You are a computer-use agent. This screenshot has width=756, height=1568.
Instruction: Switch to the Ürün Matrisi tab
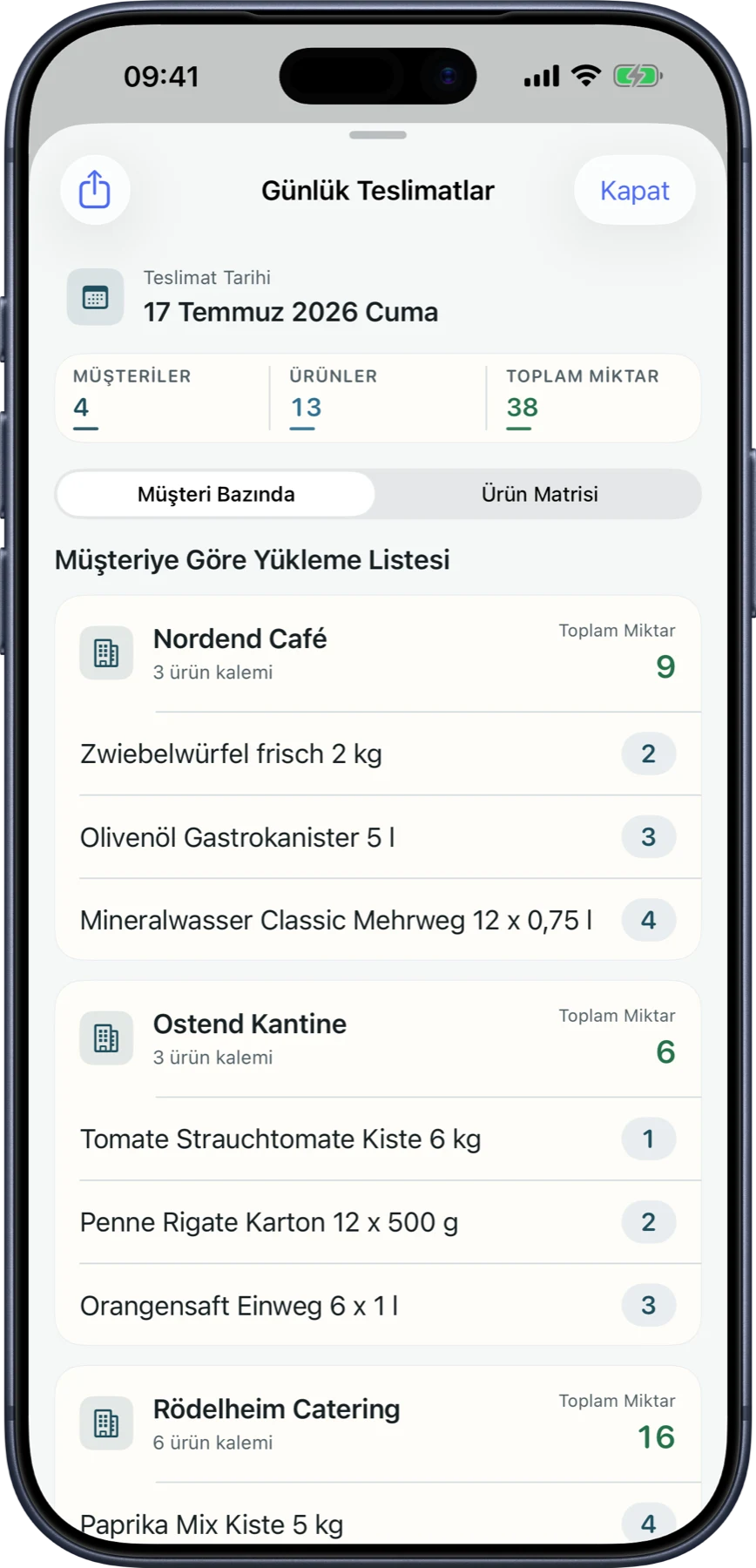[x=539, y=494]
